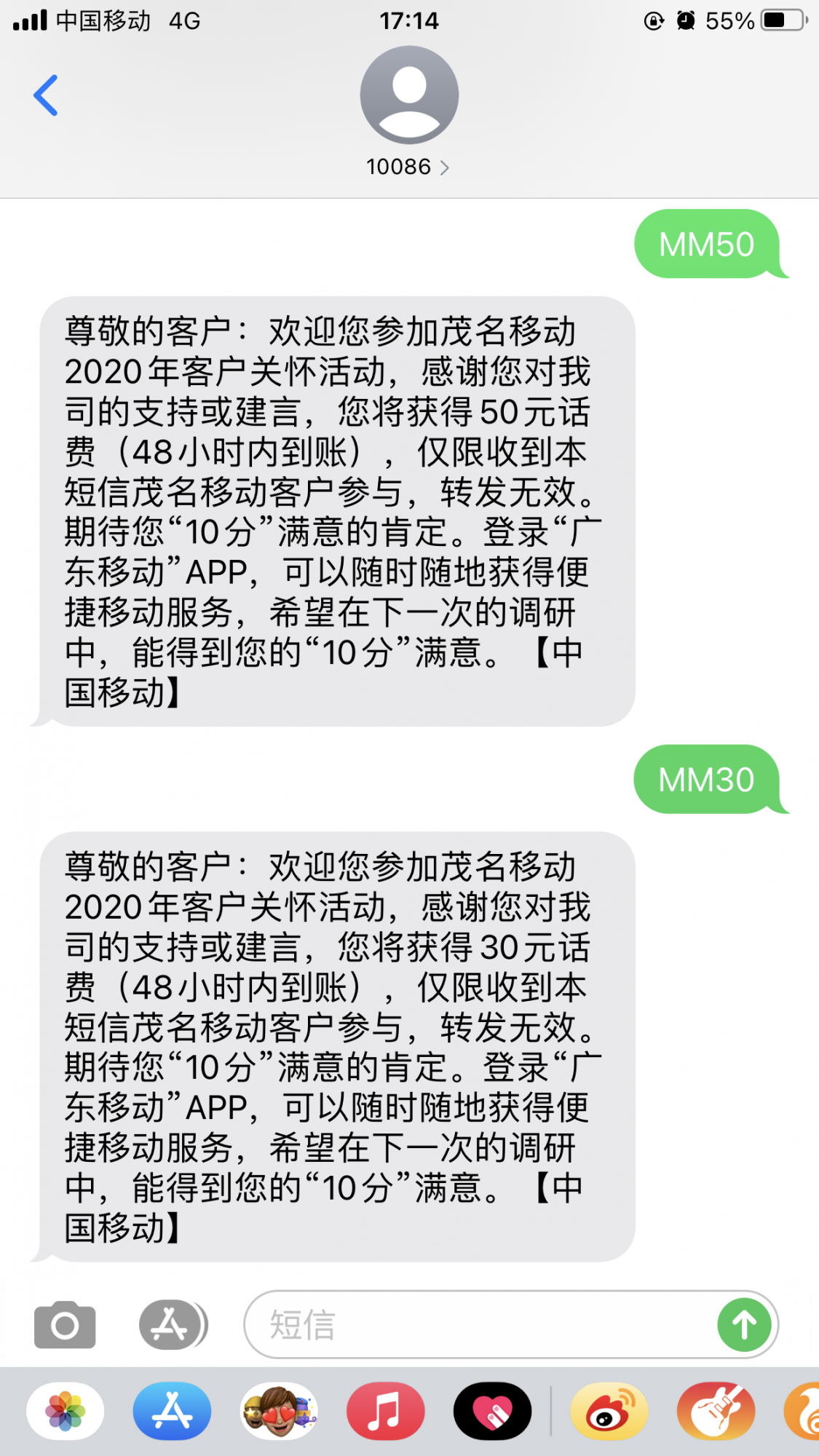
Task: Open the App Store iMessage app
Action: point(172,1411)
